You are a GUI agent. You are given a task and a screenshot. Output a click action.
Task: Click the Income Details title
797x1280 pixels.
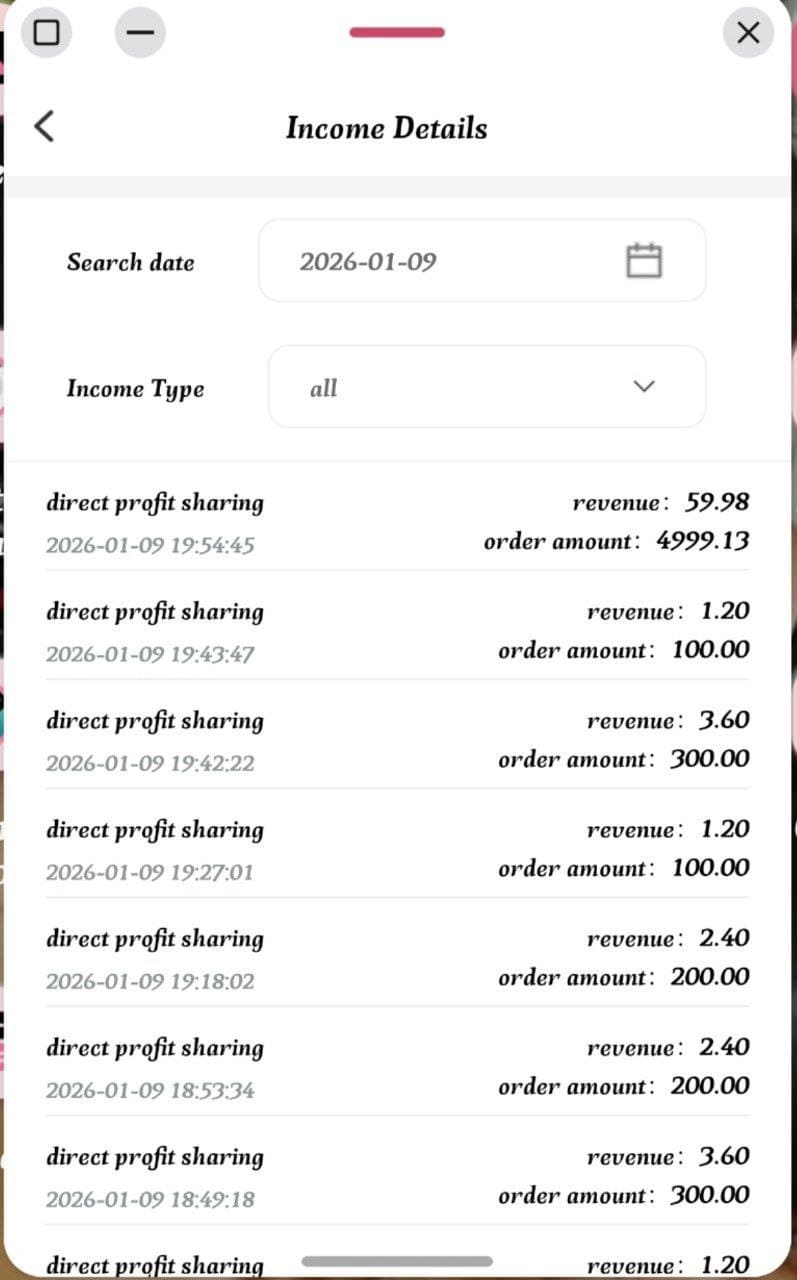pos(386,127)
